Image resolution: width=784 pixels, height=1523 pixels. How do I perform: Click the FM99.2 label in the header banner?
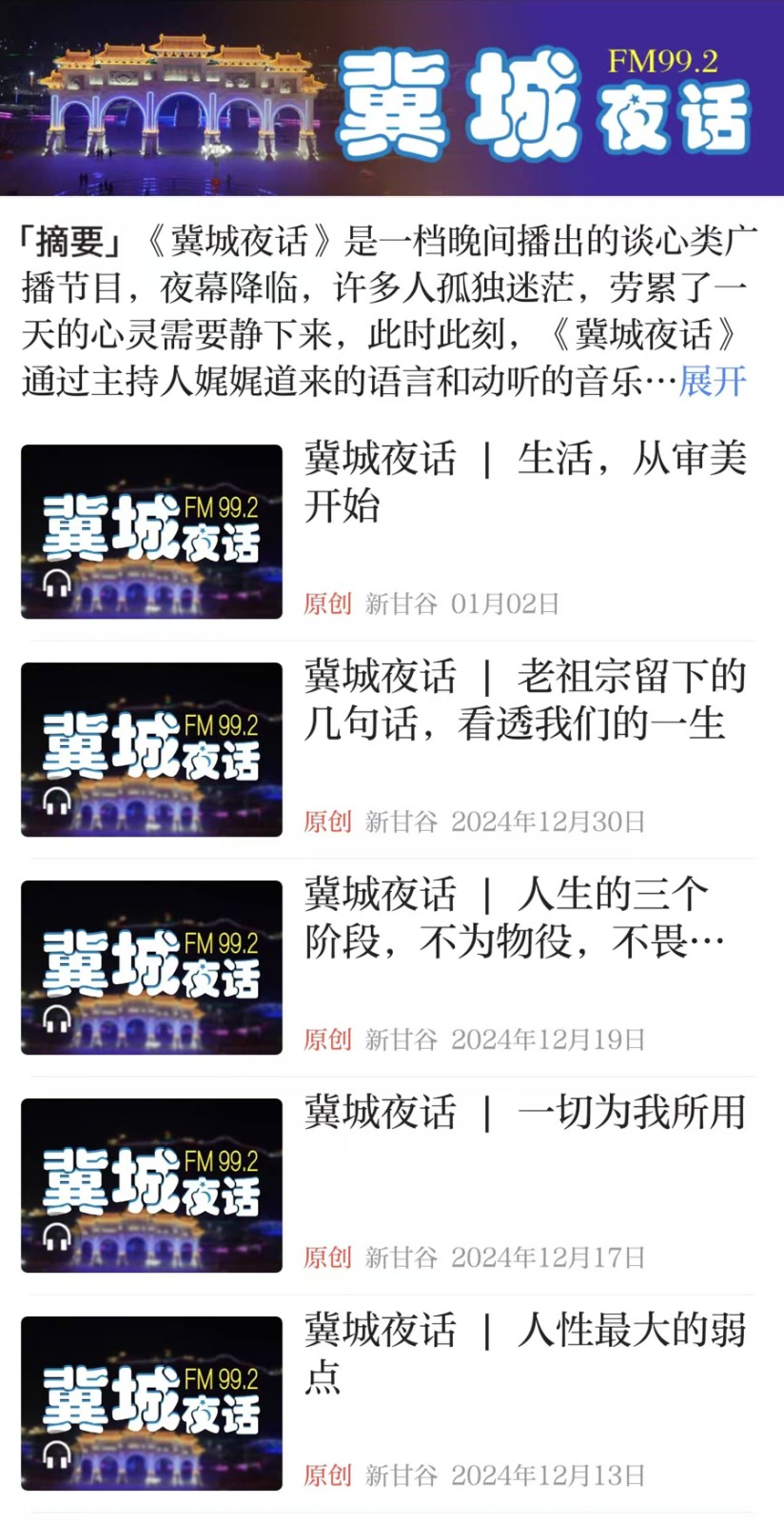[x=666, y=59]
